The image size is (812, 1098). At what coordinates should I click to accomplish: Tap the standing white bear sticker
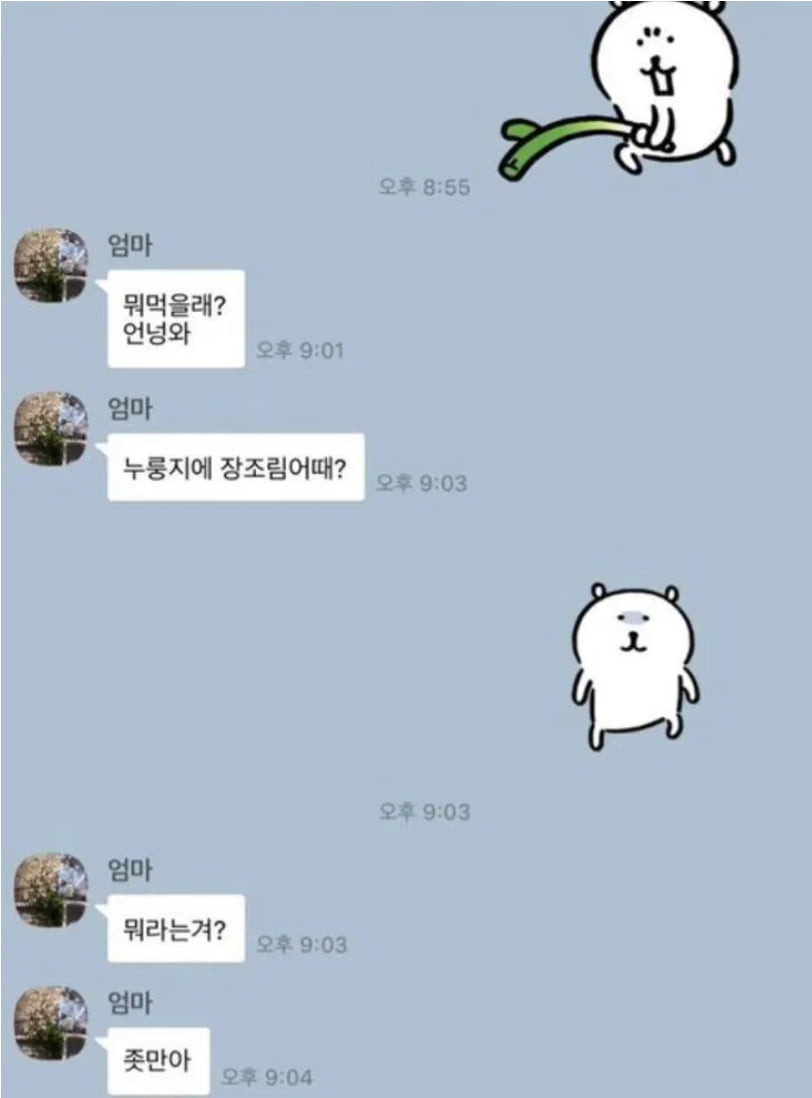tap(635, 666)
